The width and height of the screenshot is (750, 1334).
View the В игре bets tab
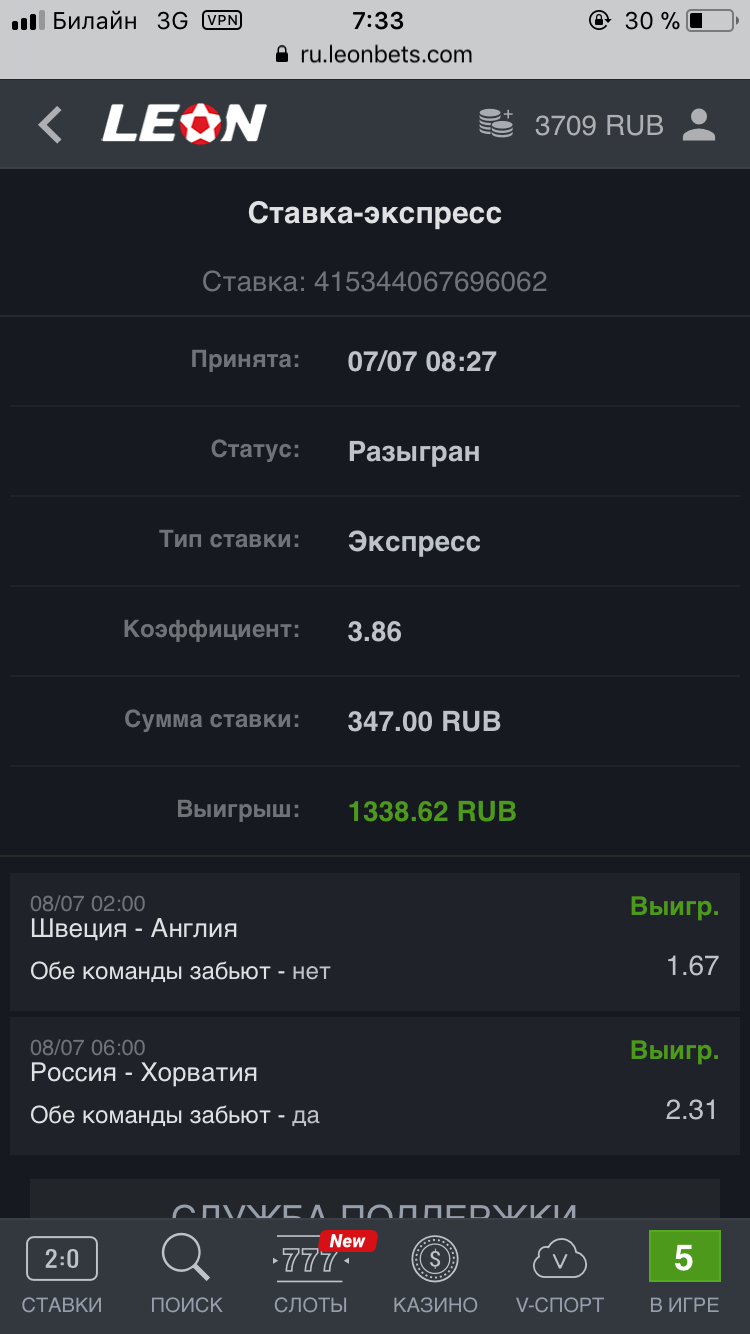[x=684, y=1276]
